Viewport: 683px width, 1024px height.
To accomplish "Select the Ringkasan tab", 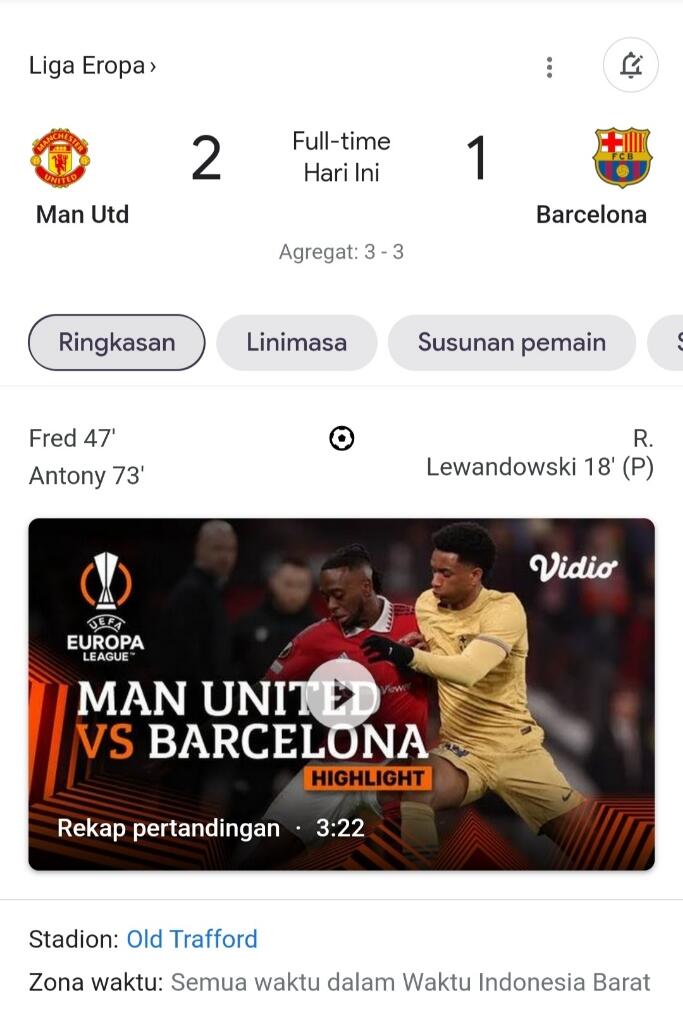I will click(x=117, y=343).
